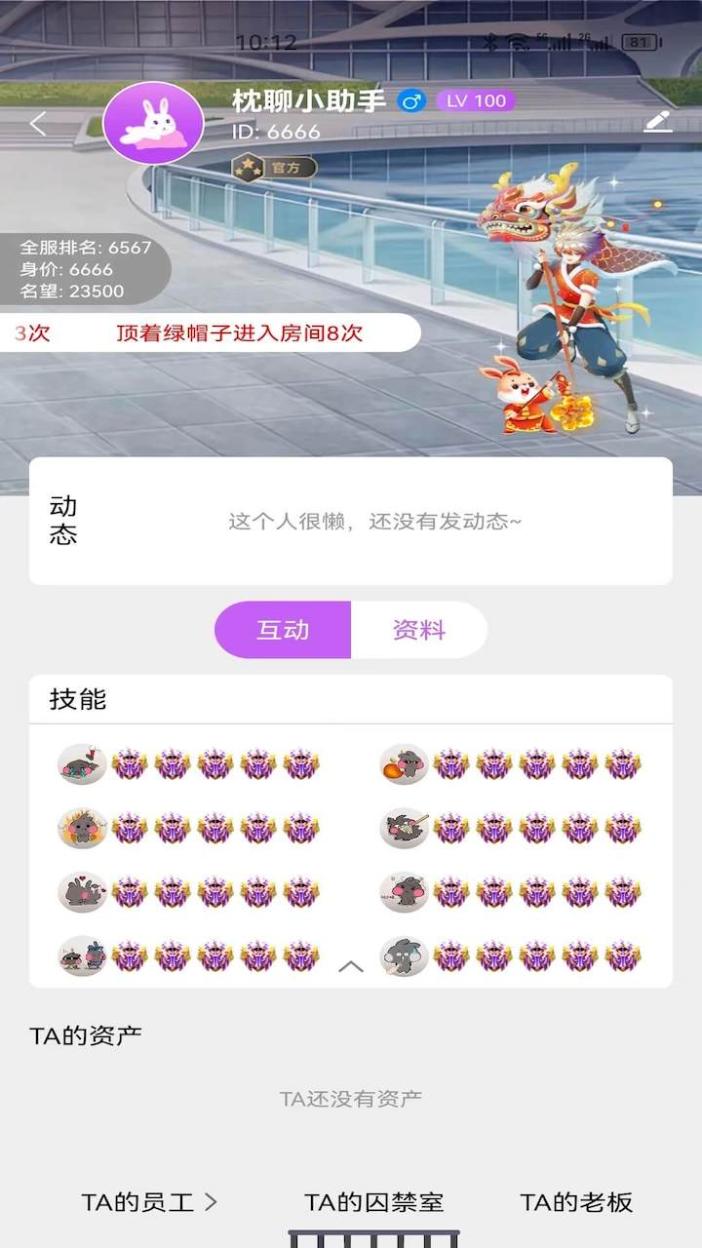Switch to the 资料 tab
The width and height of the screenshot is (702, 1248).
pyautogui.click(x=419, y=630)
